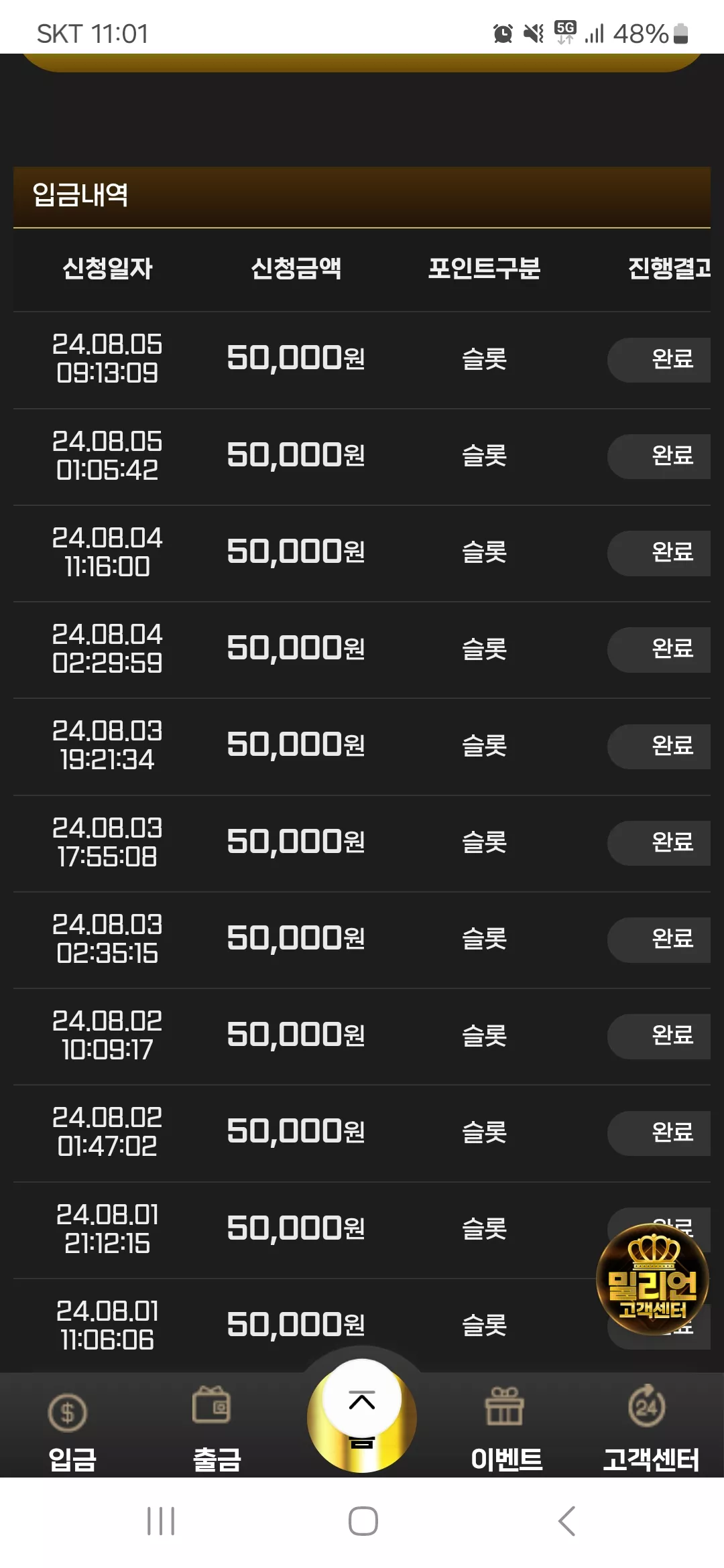Open the 밀리언 고객센터 floating badge
Screen dimensions: 724x1568
coord(652,1279)
